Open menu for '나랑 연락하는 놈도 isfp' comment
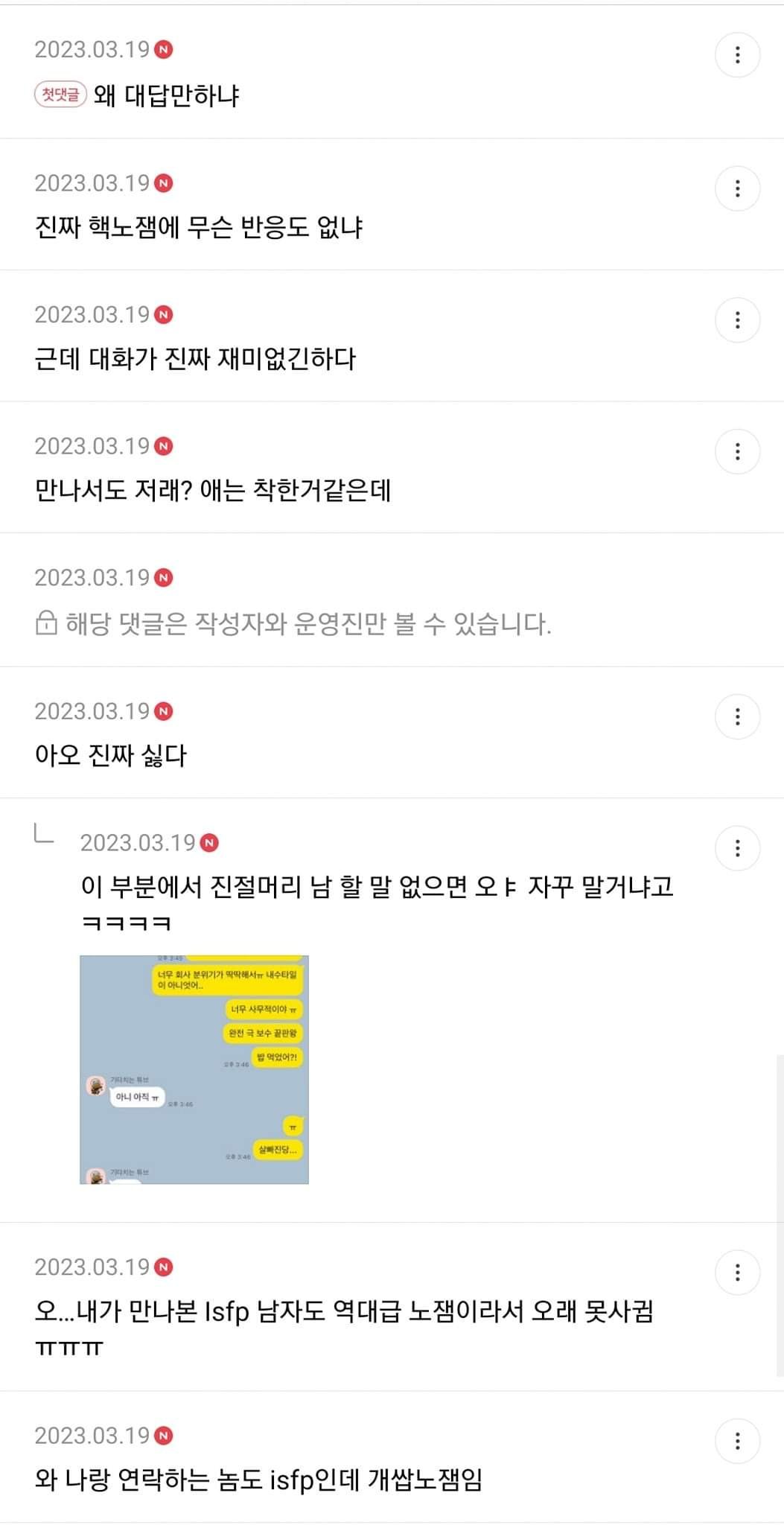 [x=737, y=1441]
